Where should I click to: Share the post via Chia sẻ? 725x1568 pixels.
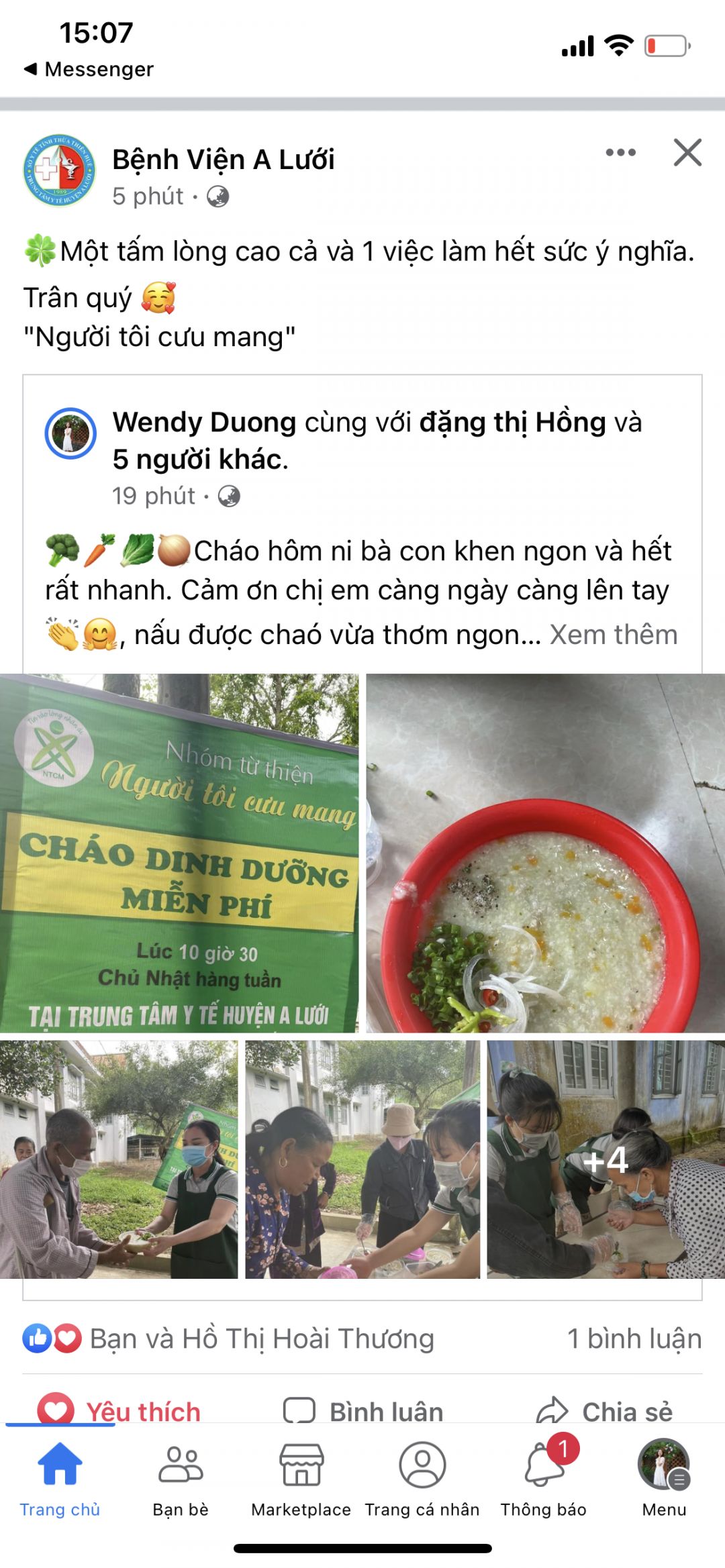604,1412
